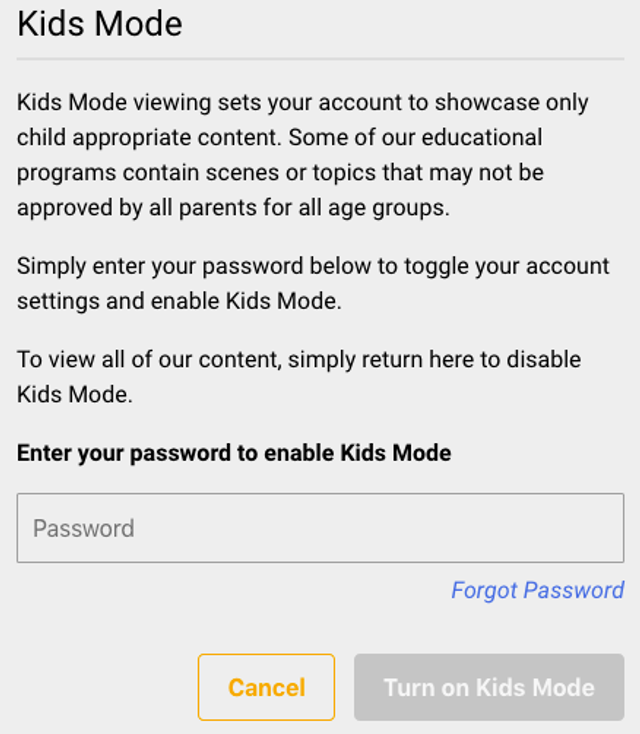Screen dimensions: 640x734
Task: Tap the Turn on Kids Mode button
Action: coord(489,688)
